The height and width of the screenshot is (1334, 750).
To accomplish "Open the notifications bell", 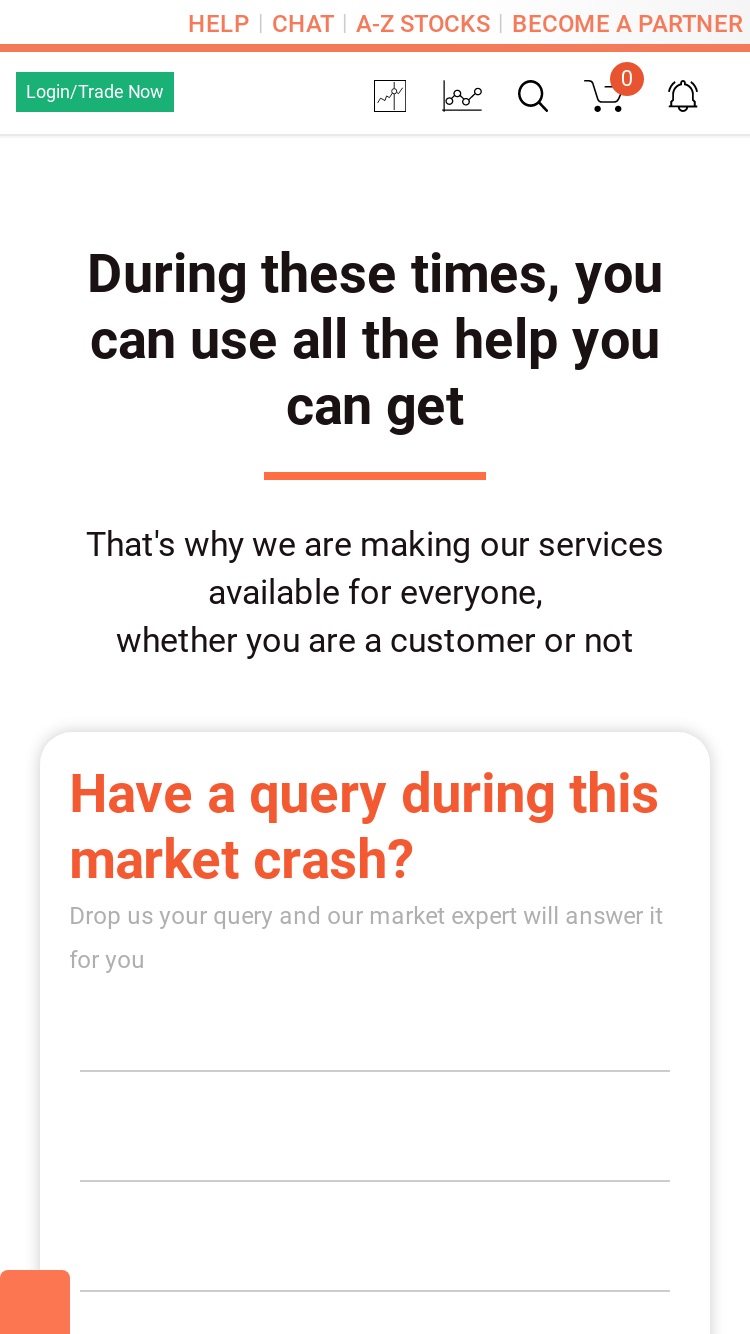I will tap(683, 96).
